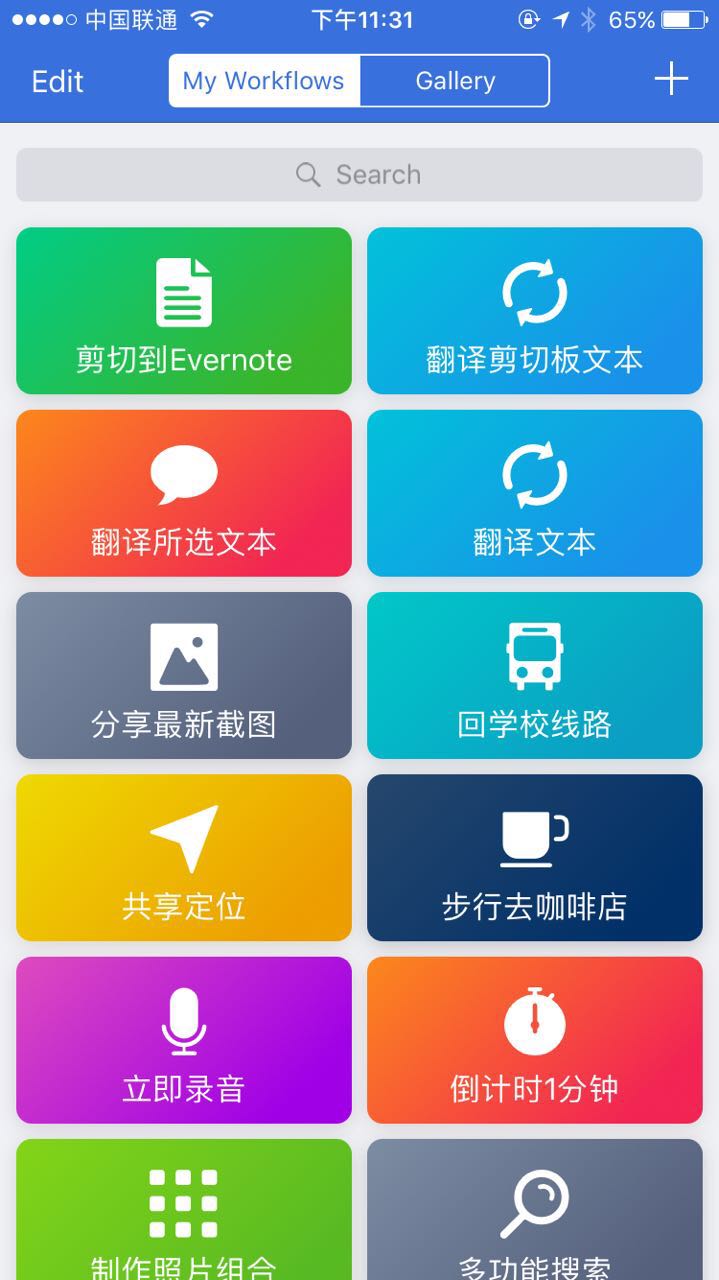Image resolution: width=719 pixels, height=1280 pixels.
Task: Select the My Workflows tab
Action: (264, 81)
